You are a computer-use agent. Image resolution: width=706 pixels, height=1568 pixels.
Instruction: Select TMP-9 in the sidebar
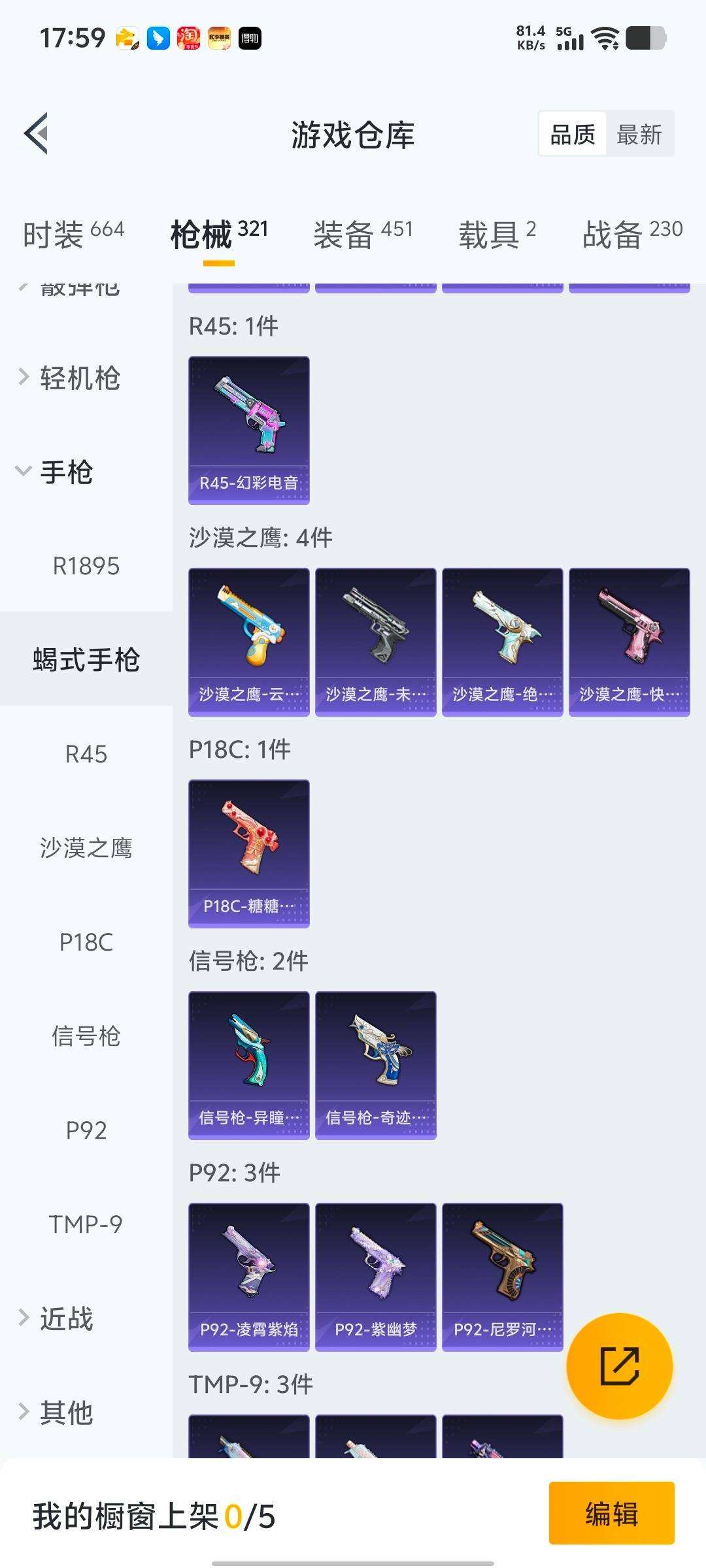coord(86,1224)
